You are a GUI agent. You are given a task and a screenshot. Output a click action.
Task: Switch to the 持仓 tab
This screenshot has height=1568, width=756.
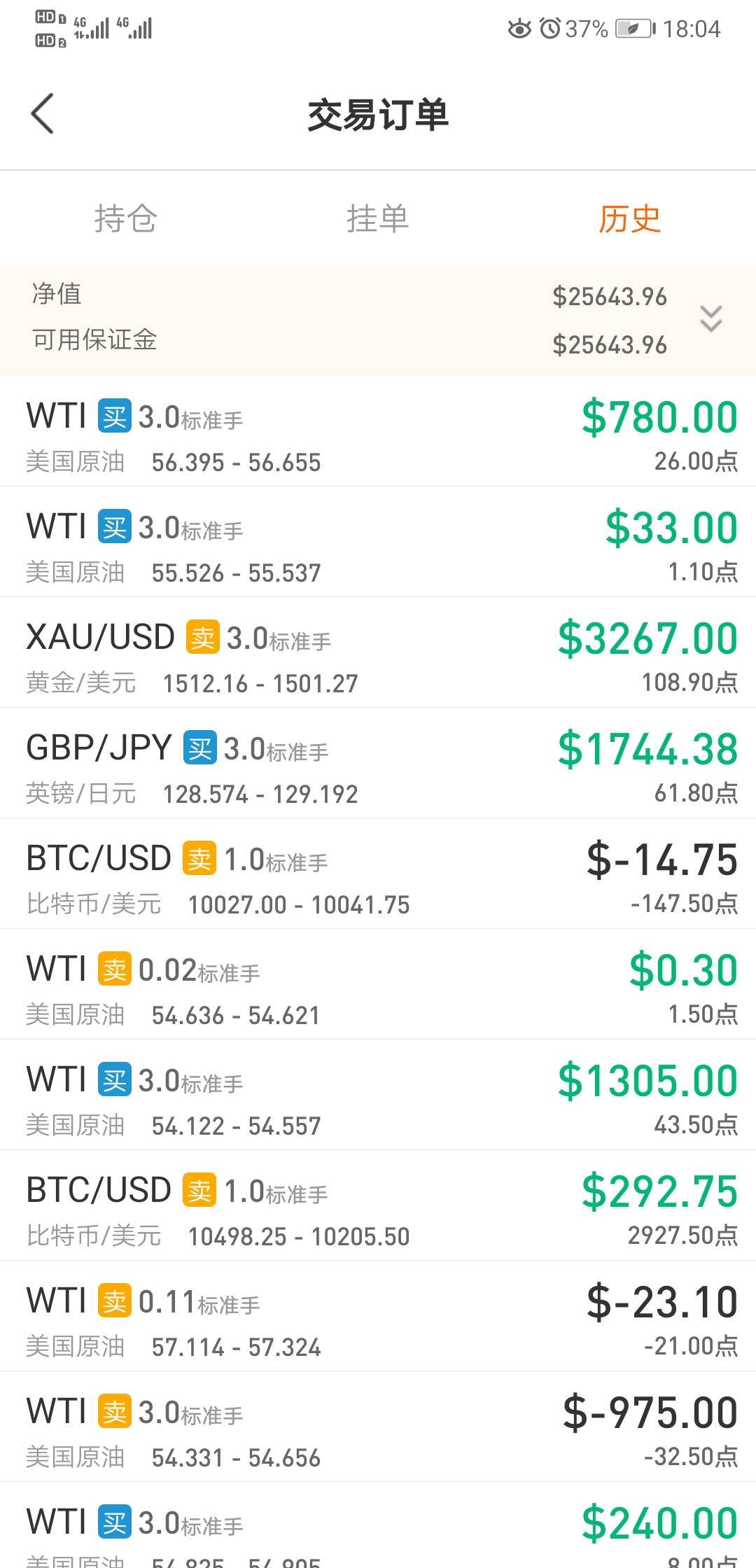[126, 218]
